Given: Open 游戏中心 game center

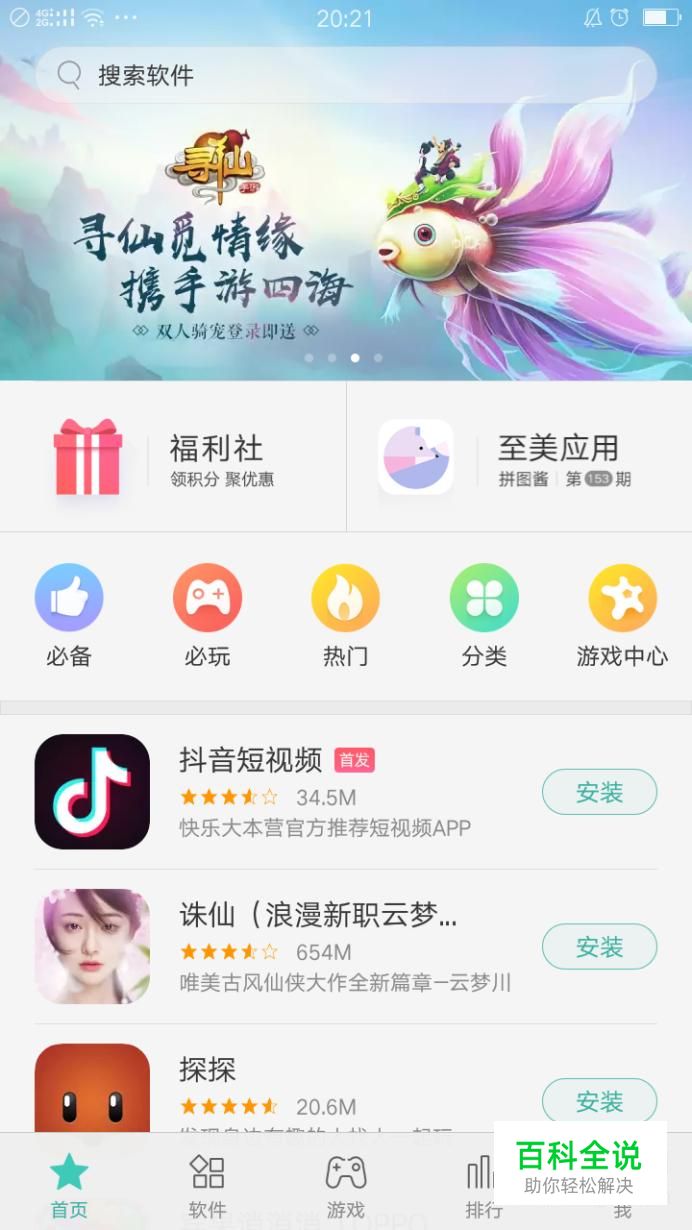Looking at the screenshot, I should click(x=622, y=615).
